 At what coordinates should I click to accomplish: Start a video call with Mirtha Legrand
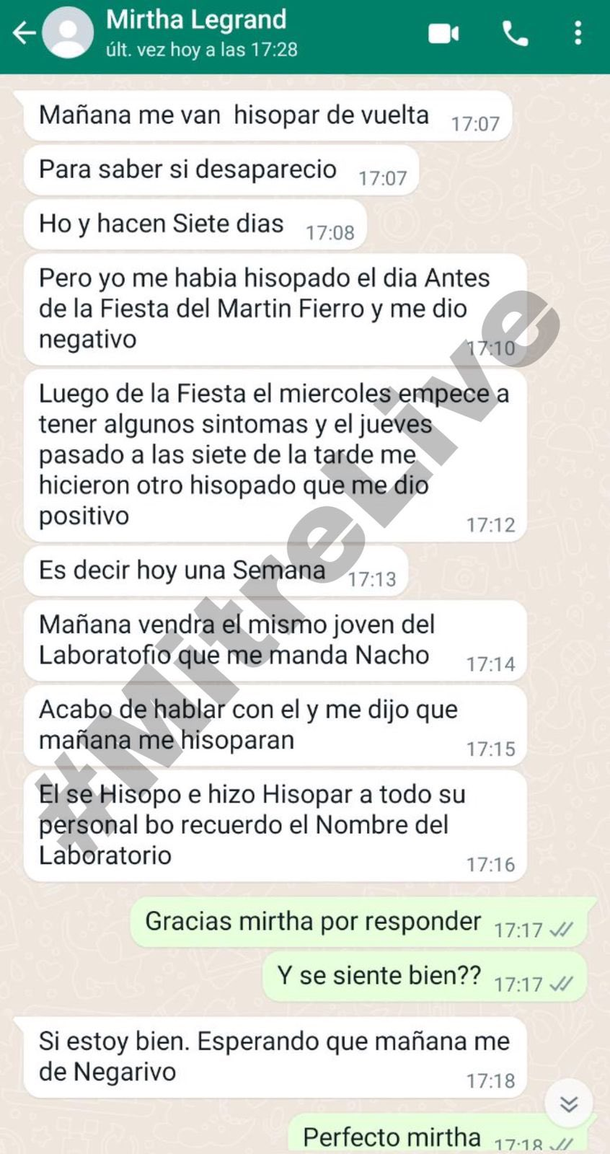tap(443, 34)
